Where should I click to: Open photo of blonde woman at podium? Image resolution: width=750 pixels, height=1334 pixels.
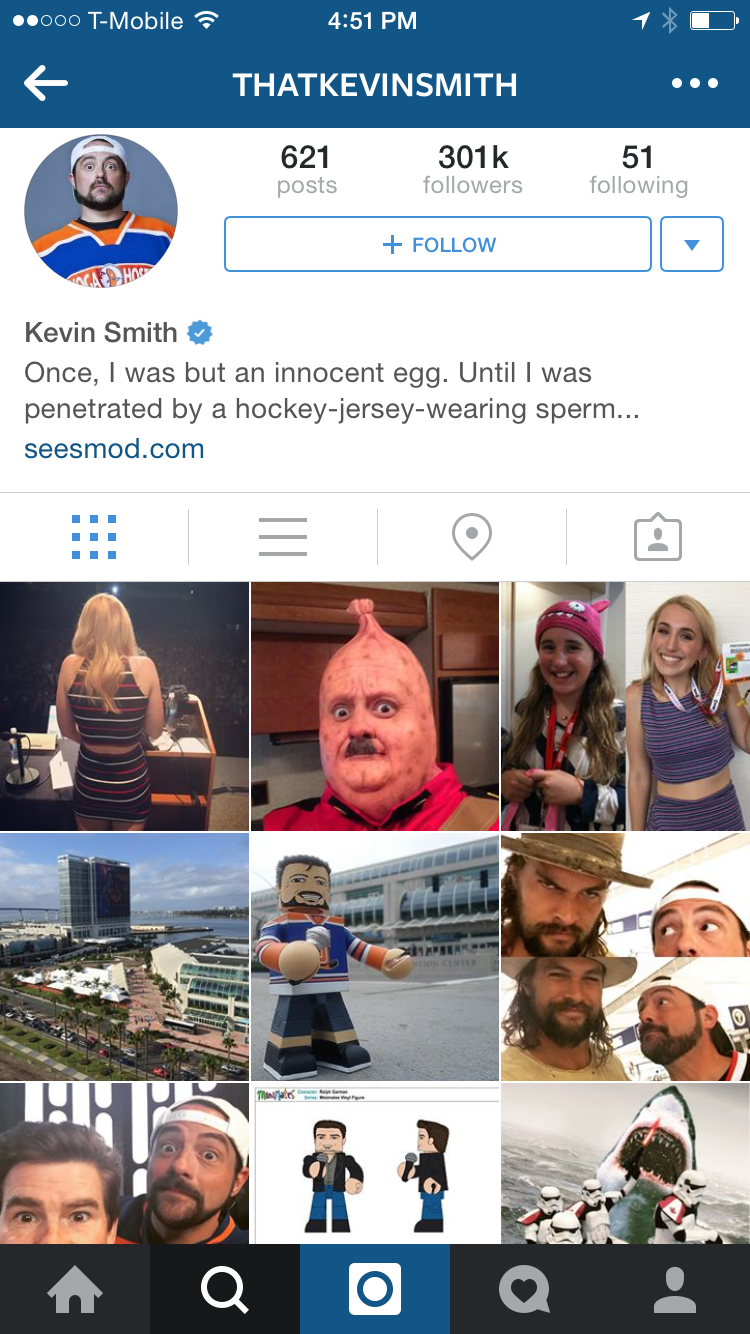(124, 706)
